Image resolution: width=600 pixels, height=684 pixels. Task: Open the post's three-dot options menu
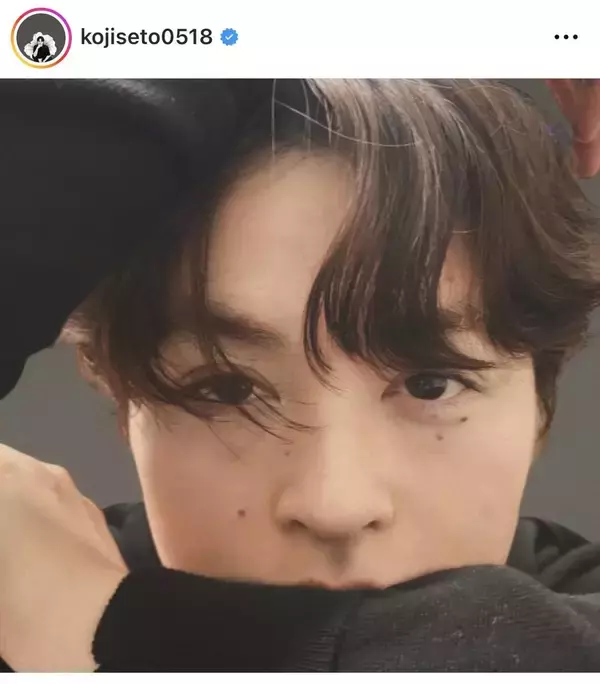[x=565, y=38]
